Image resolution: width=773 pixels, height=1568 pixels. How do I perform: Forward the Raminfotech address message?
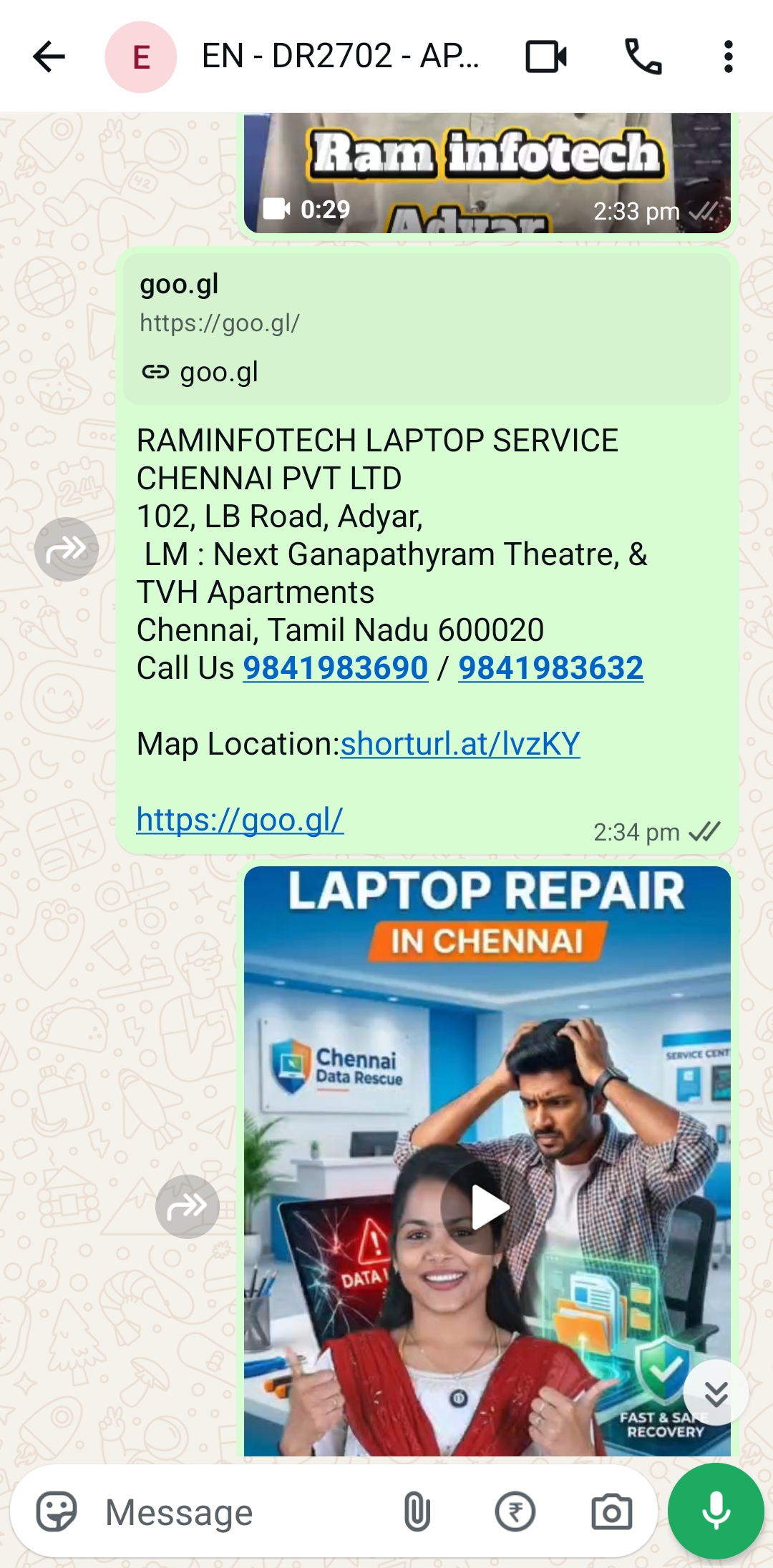coord(67,549)
